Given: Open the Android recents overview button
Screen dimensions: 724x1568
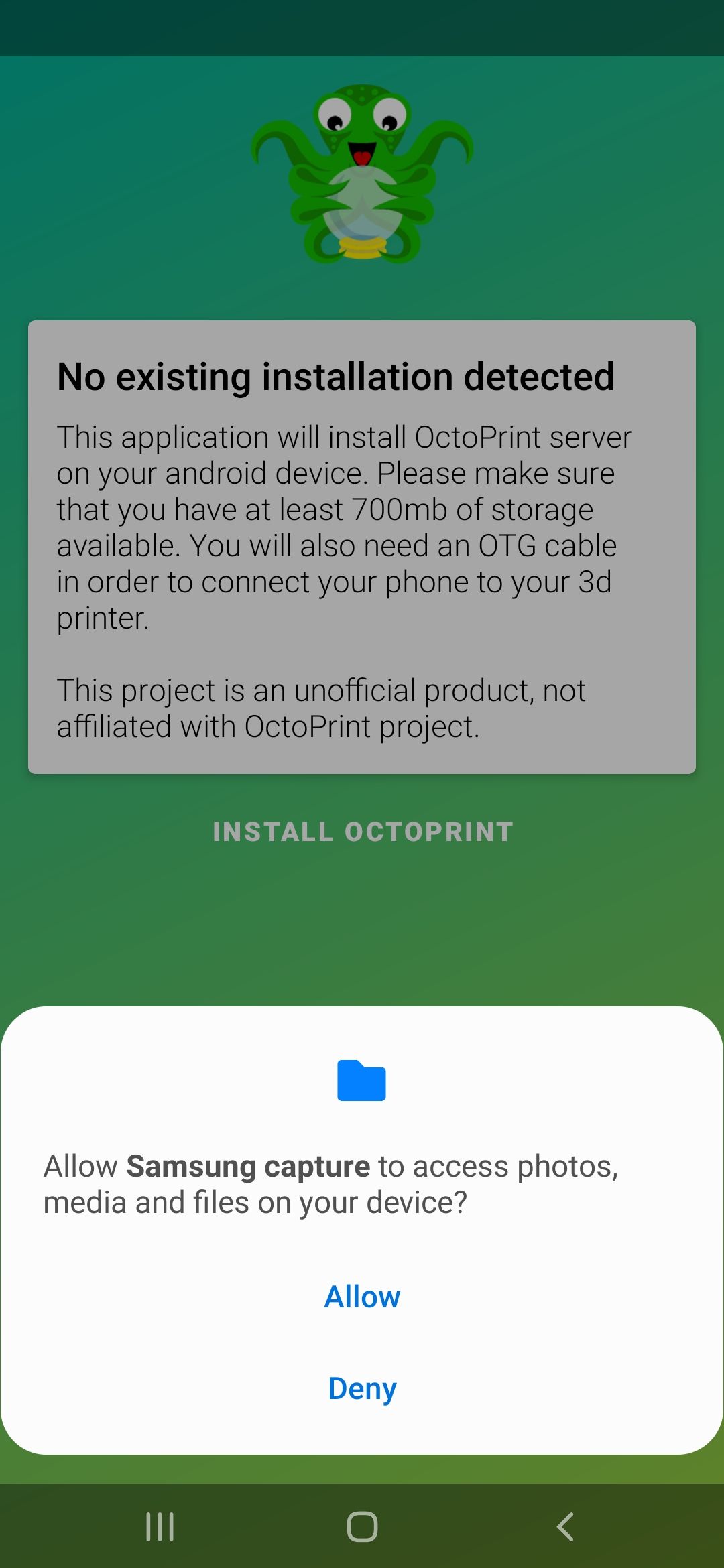Looking at the screenshot, I should tap(158, 1526).
